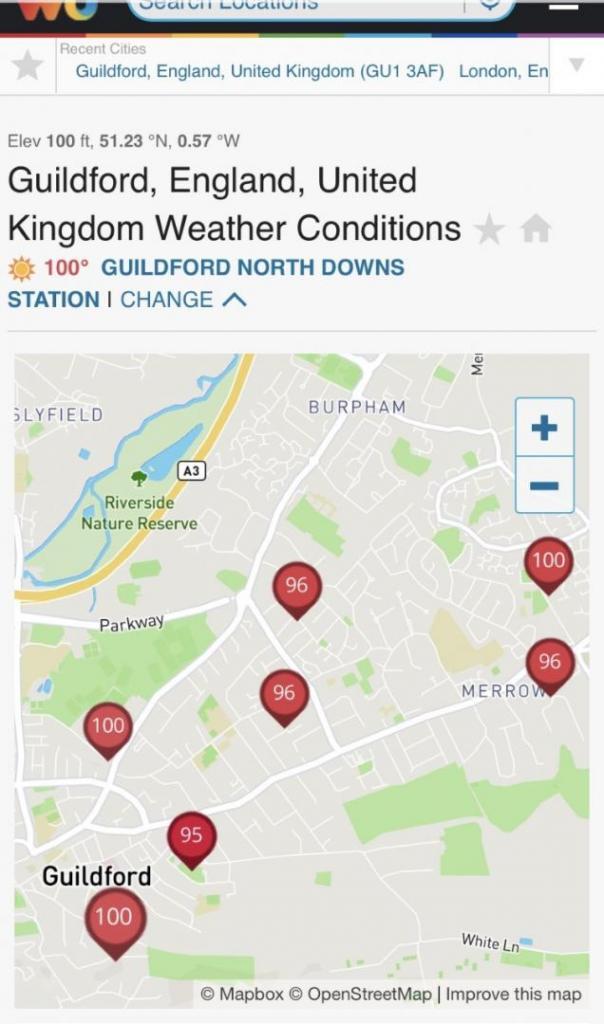Screen dimensions: 604x1024
Task: Collapse the Change station panel
Action: click(183, 300)
